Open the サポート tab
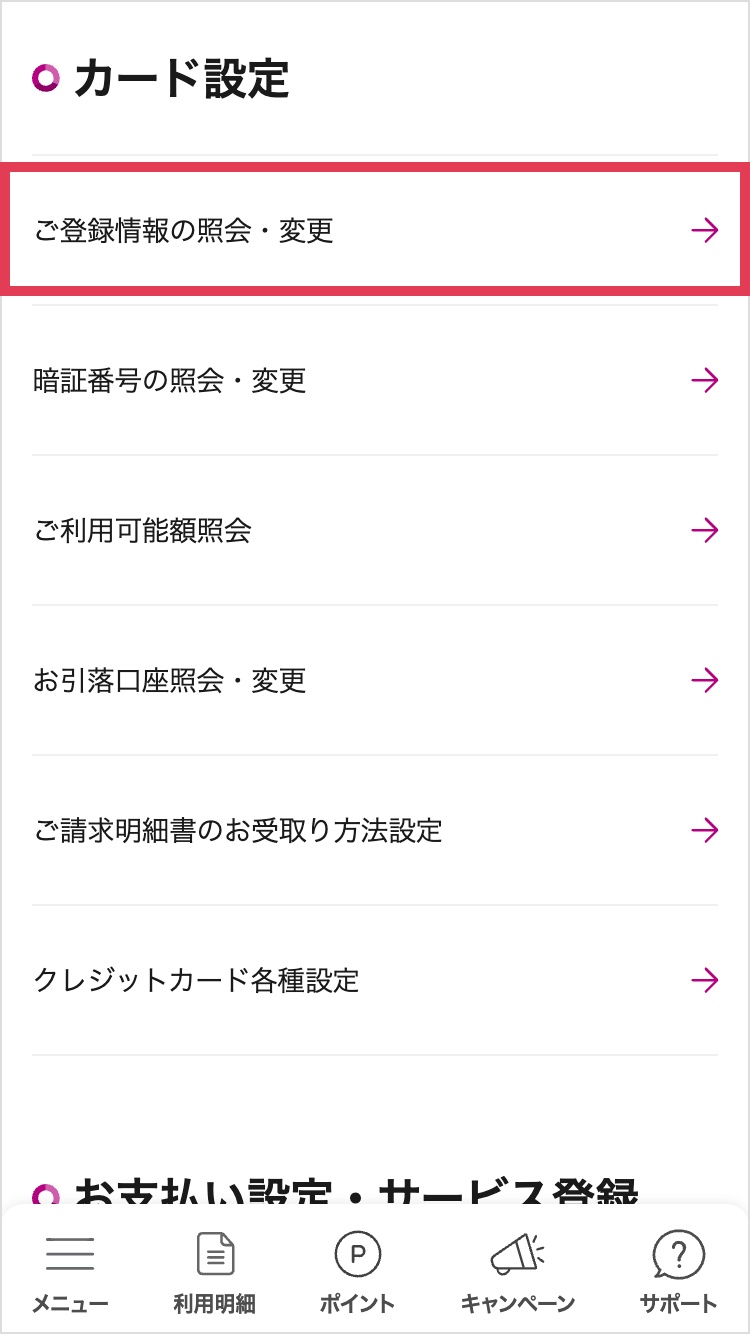Viewport: 750px width, 1334px height. [x=678, y=1272]
